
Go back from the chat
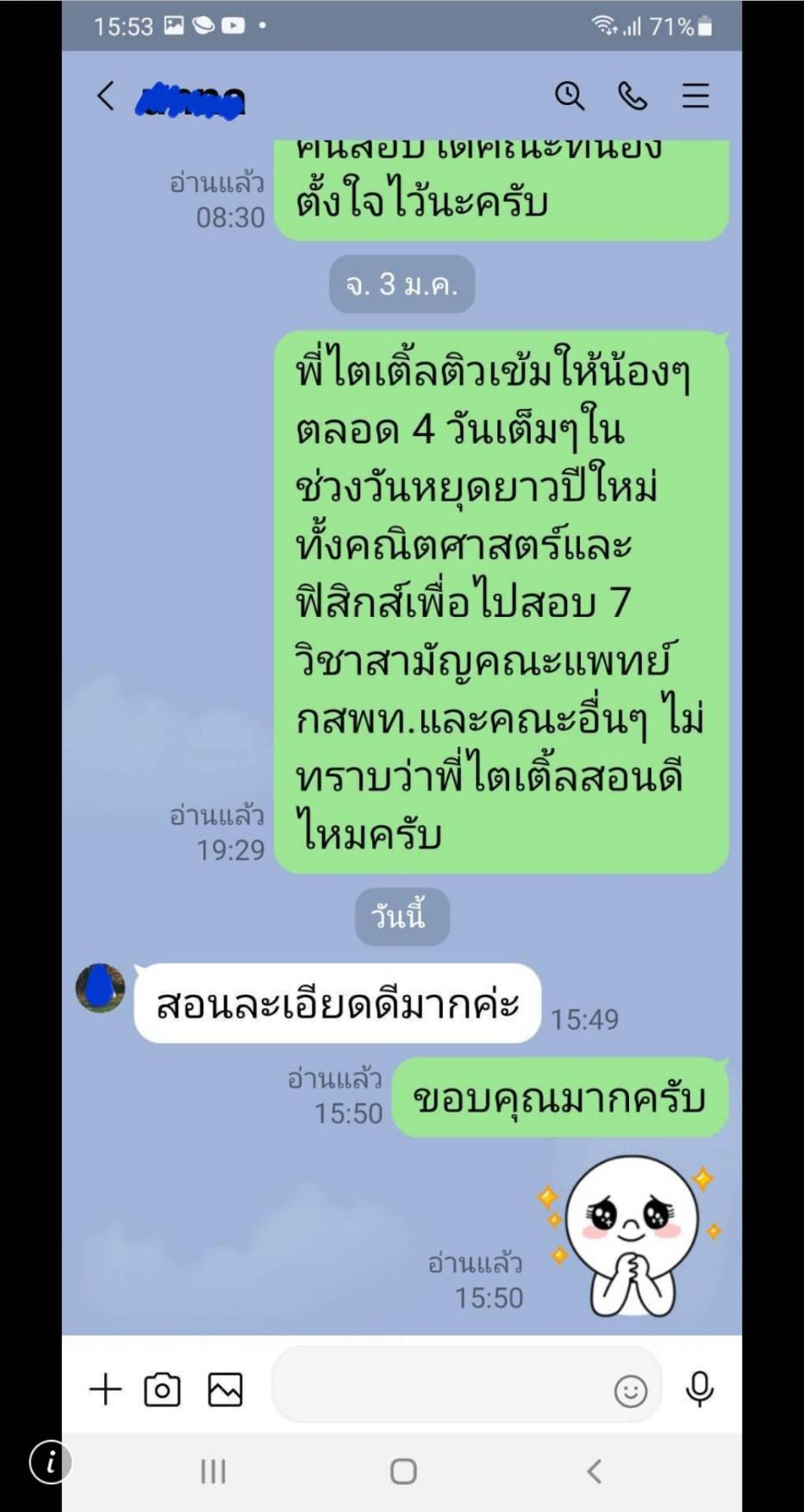(105, 96)
